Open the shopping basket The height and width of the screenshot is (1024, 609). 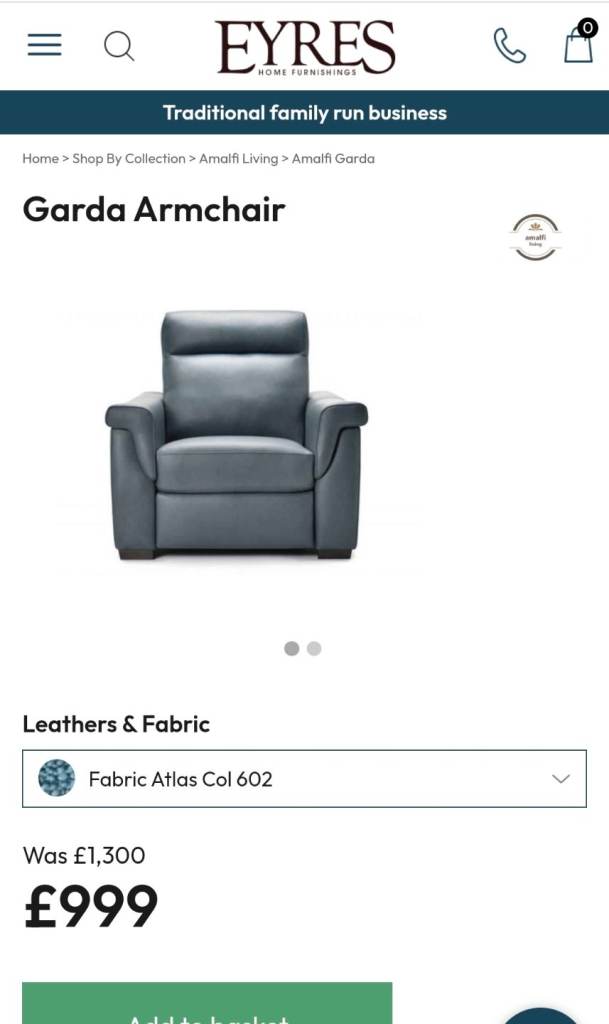(578, 43)
